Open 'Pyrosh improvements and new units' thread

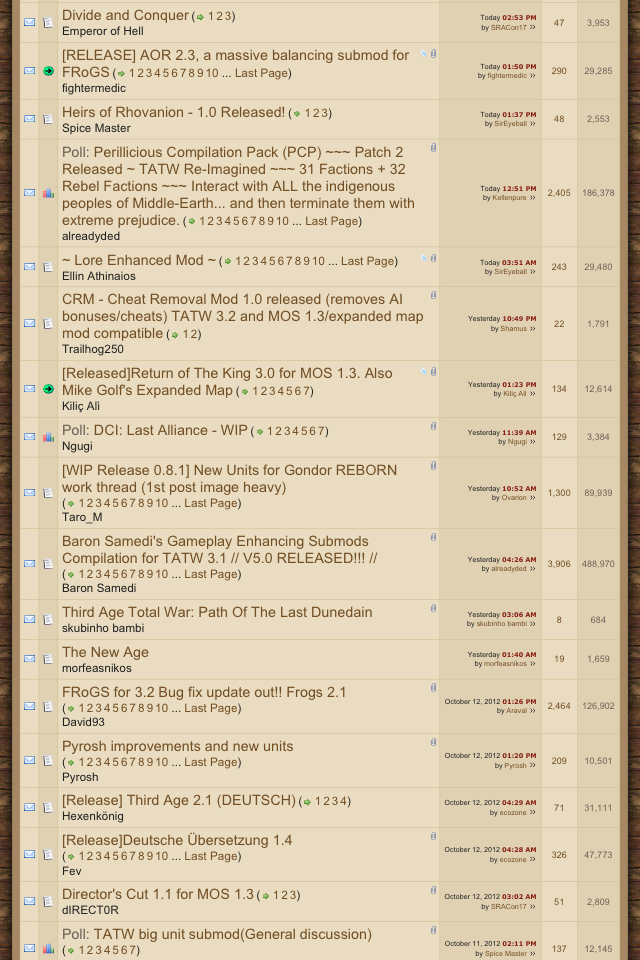coord(177,746)
